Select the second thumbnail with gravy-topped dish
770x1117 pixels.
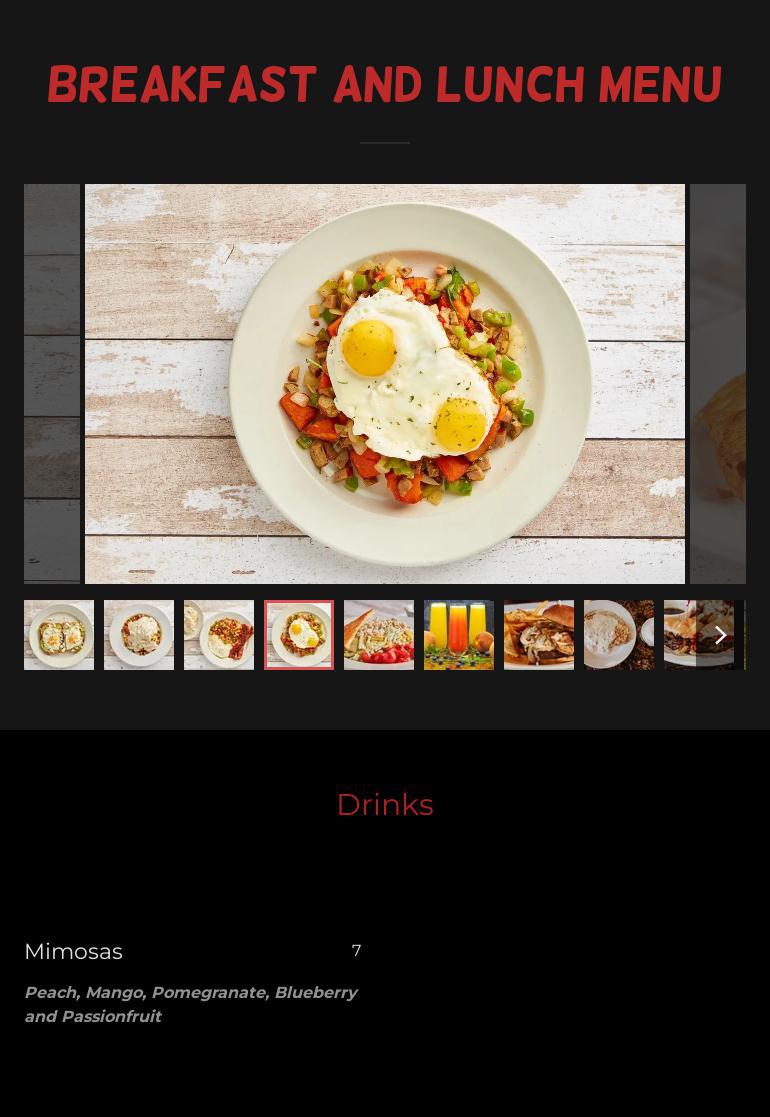coord(139,635)
